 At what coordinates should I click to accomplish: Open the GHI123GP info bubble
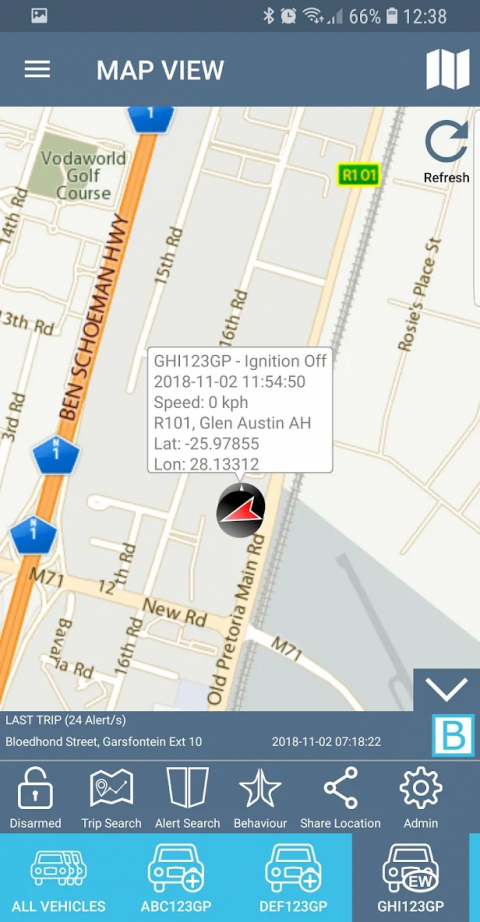[x=240, y=410]
